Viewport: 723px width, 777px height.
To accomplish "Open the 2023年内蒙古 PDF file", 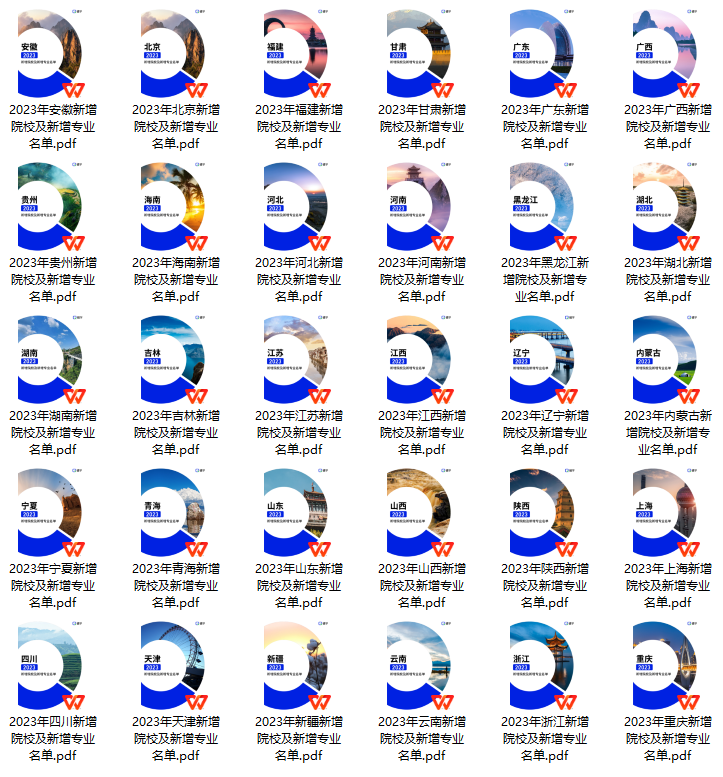I will click(x=667, y=360).
